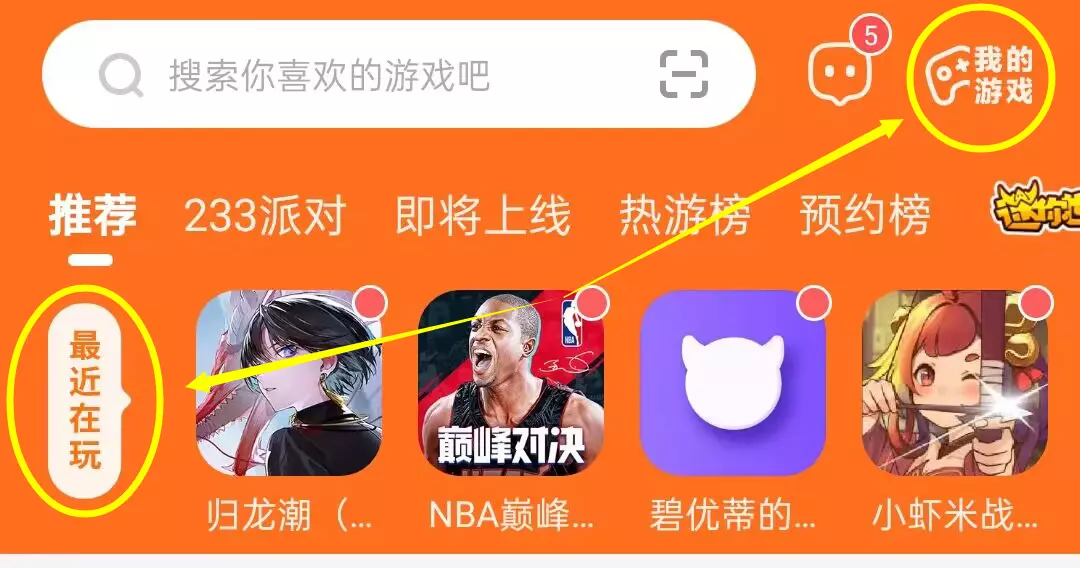Open 我的游戏 (My Games)
The image size is (1080, 568).
(x=979, y=76)
